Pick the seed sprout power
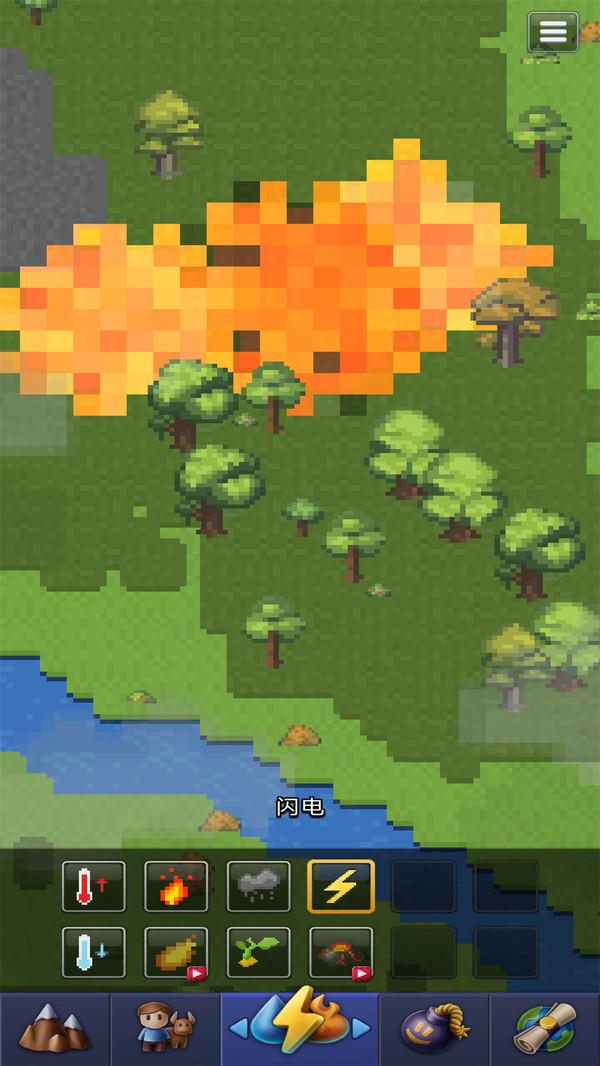 pyautogui.click(x=258, y=952)
